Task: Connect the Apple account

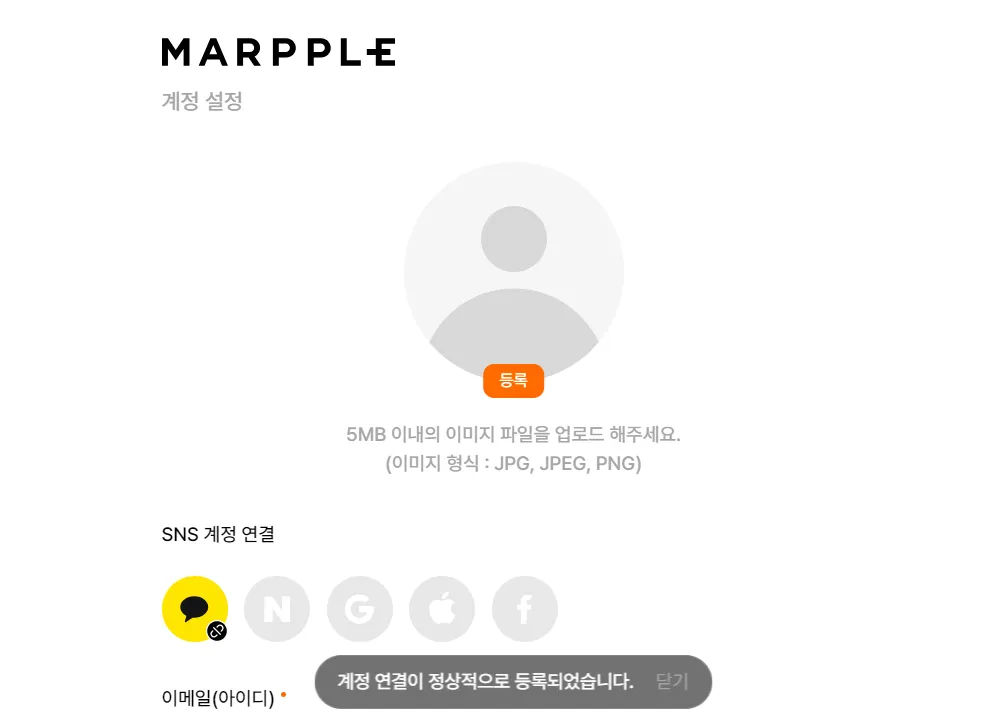Action: 442,609
